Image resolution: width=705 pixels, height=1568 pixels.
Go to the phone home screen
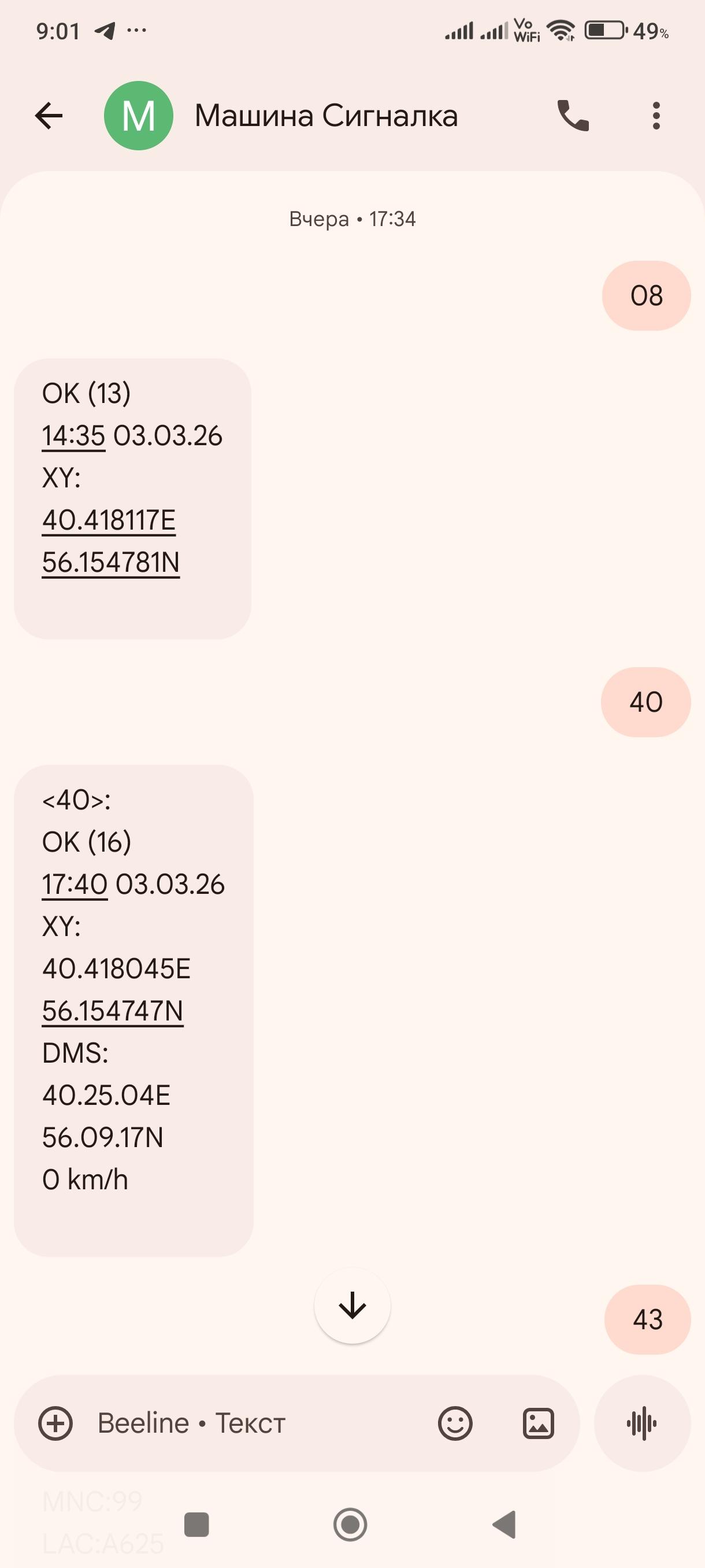tap(350, 1525)
